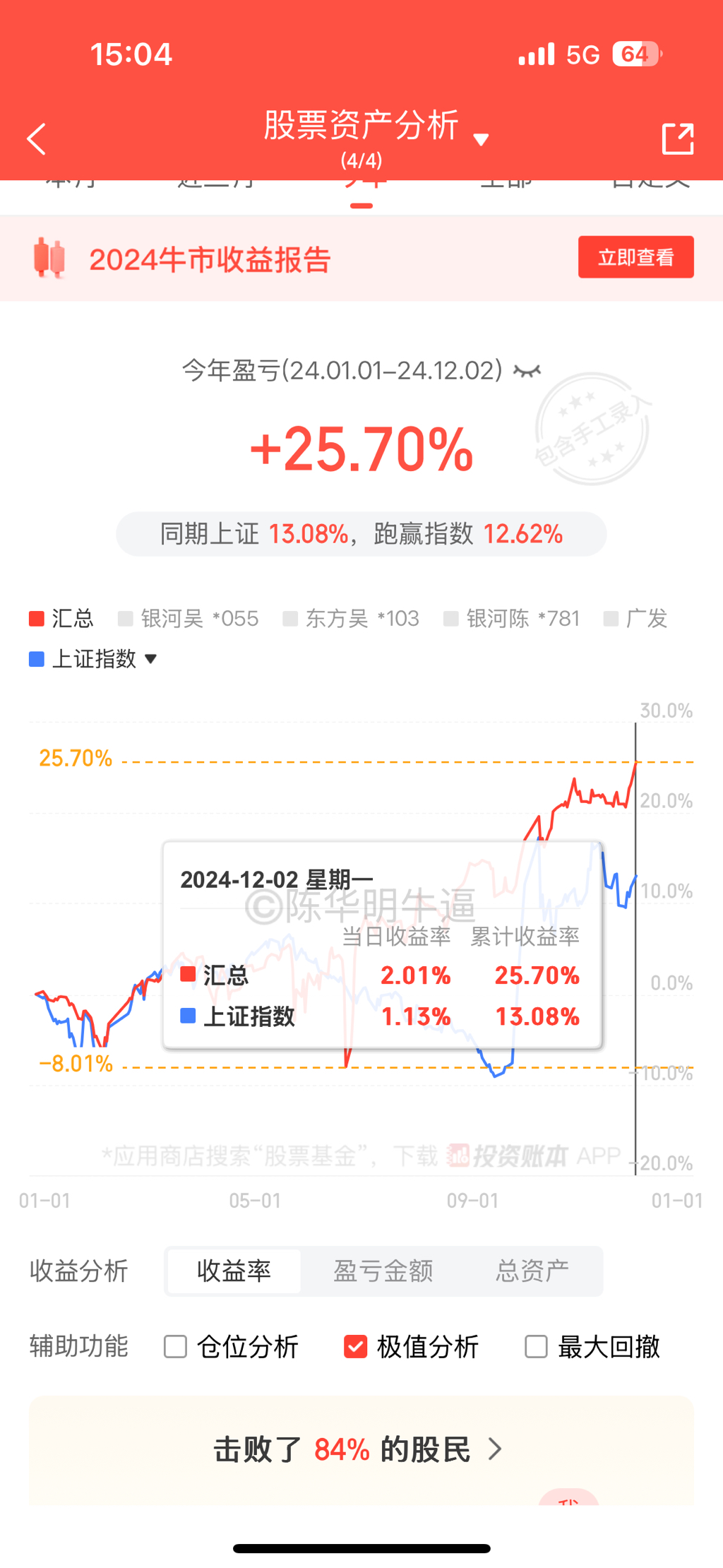
Task: Toggle profit visibility with the eye icon
Action: point(527,371)
